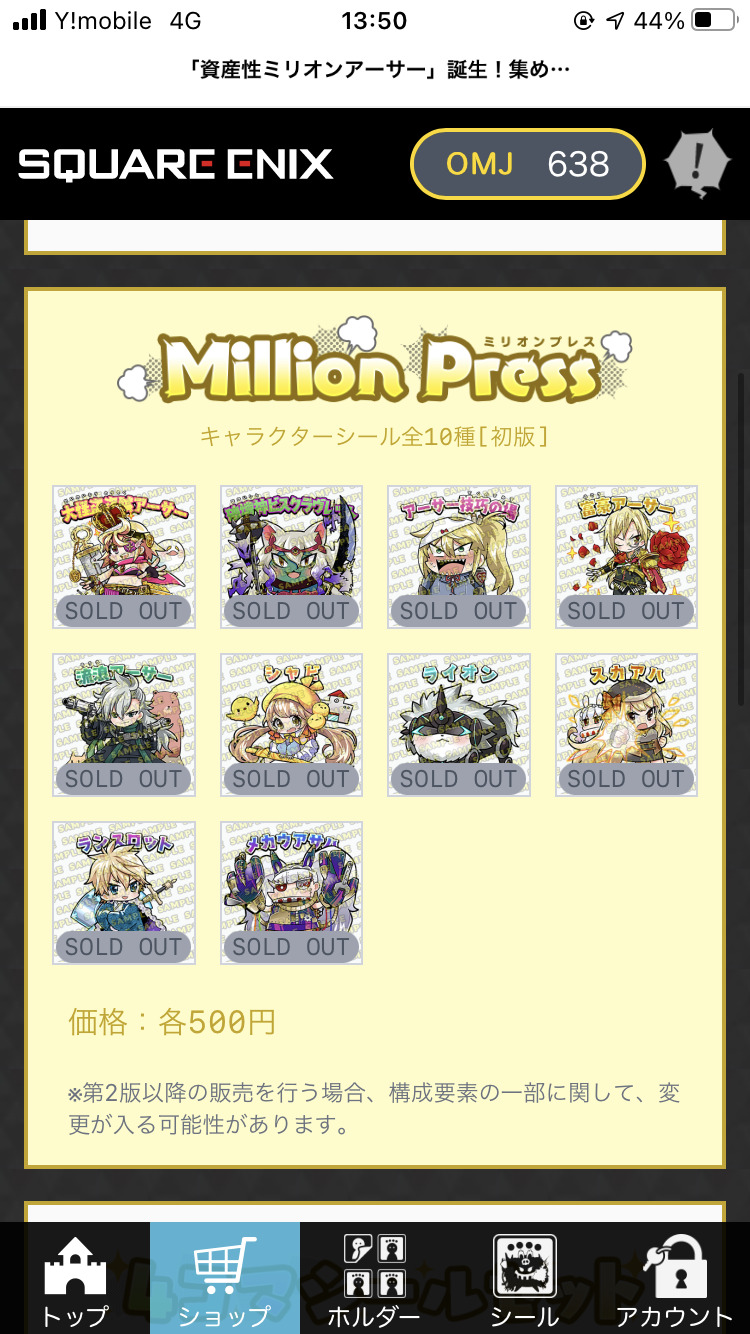Go to the トップ tab
This screenshot has height=1334, width=750.
(x=75, y=1280)
